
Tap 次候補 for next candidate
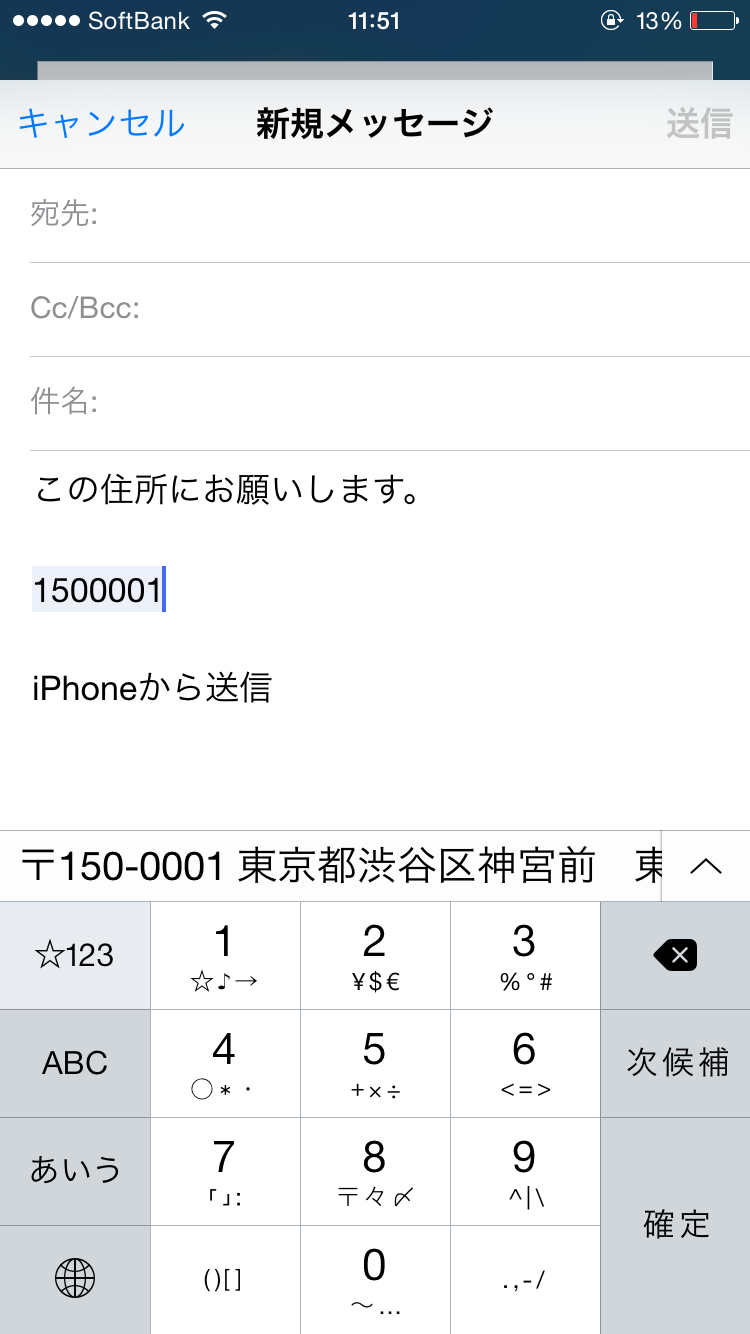(x=676, y=1063)
